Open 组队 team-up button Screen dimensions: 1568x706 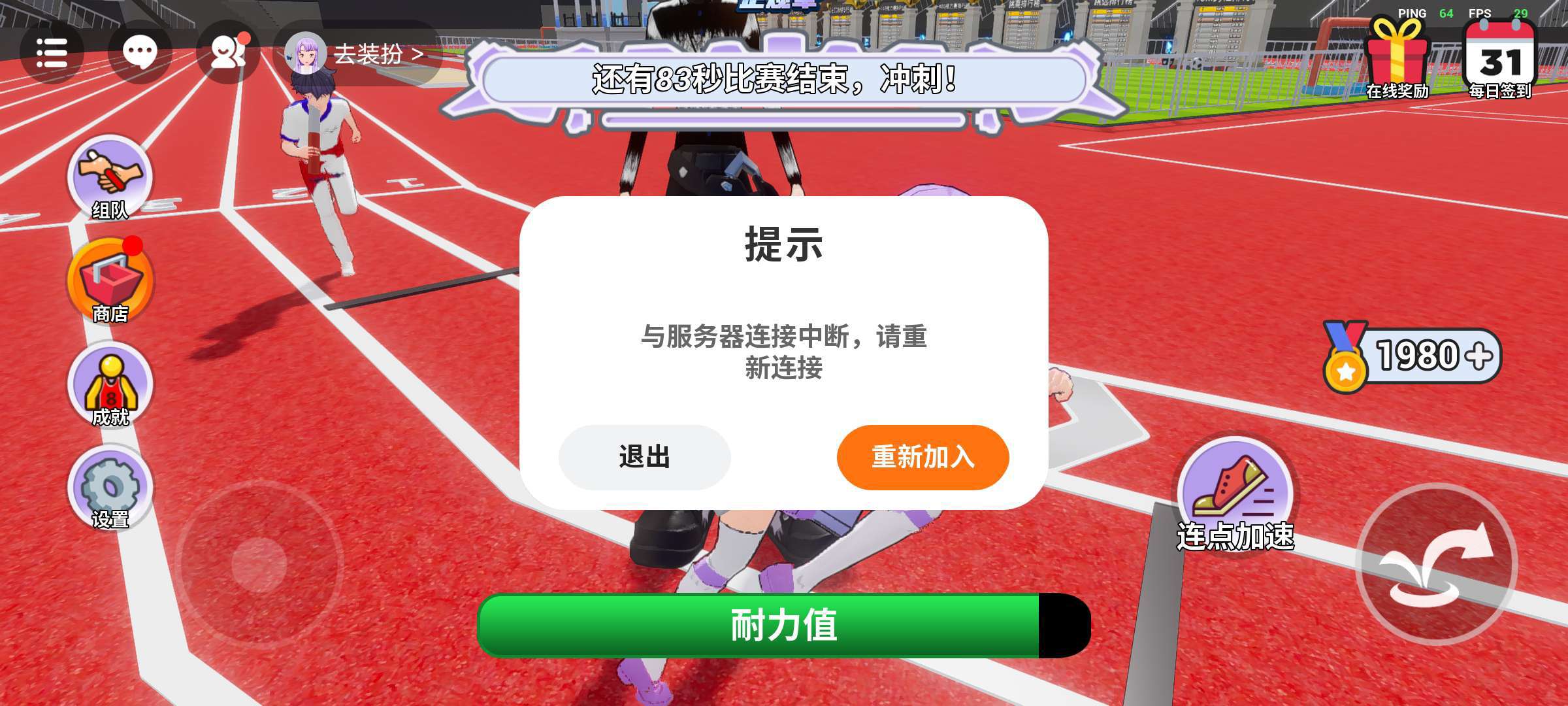[x=110, y=178]
